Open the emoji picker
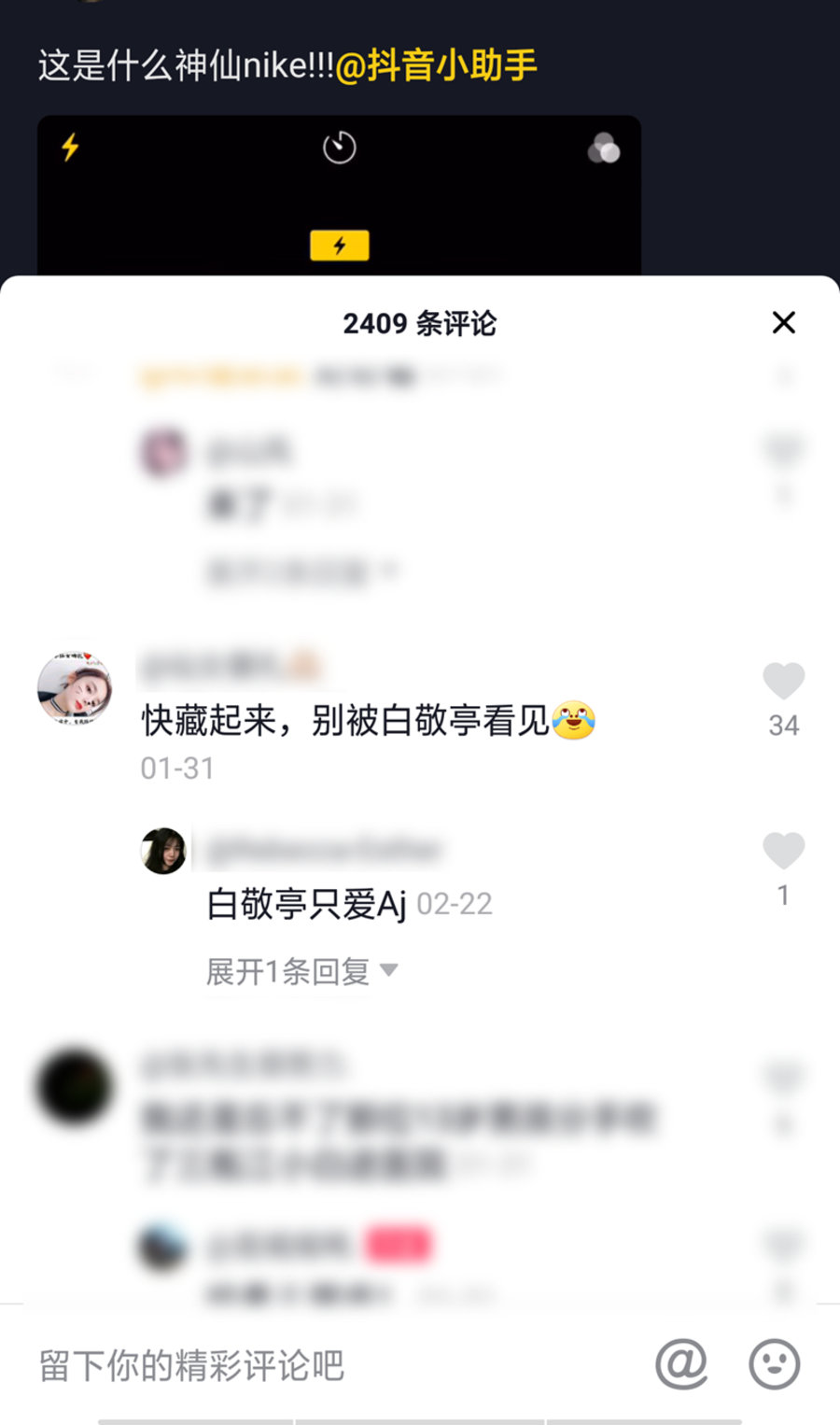Screen dimensions: 840x1425 (x=774, y=1364)
